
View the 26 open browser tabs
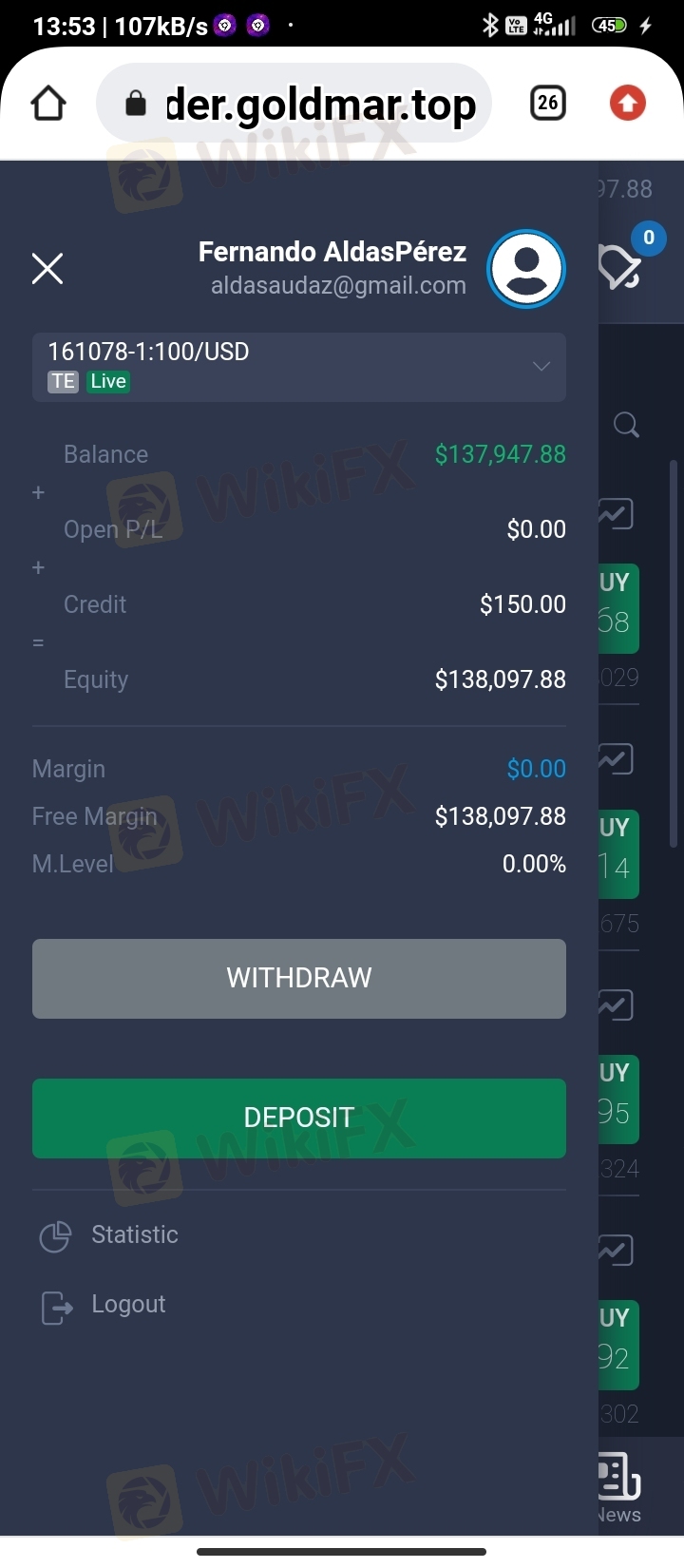click(547, 103)
